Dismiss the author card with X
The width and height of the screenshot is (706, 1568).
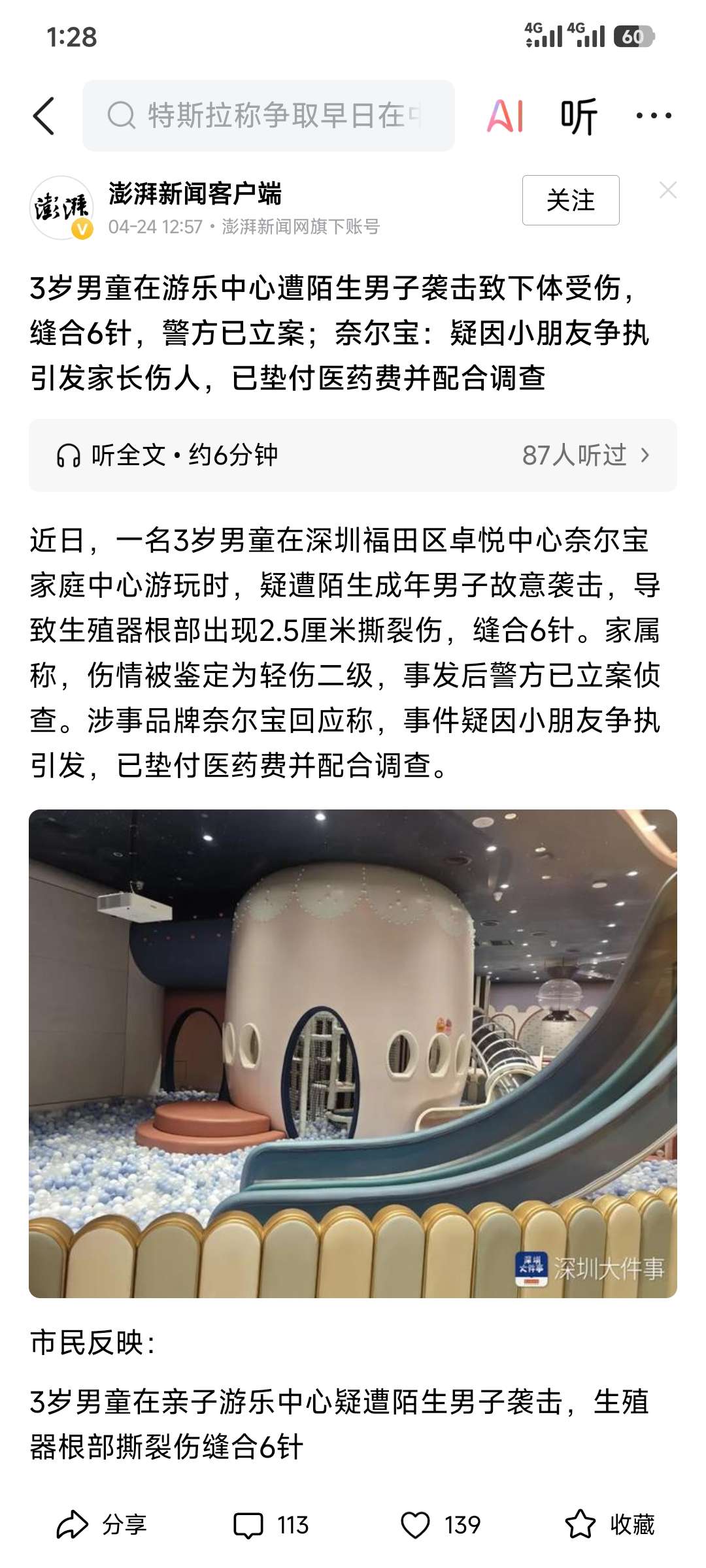[x=667, y=190]
